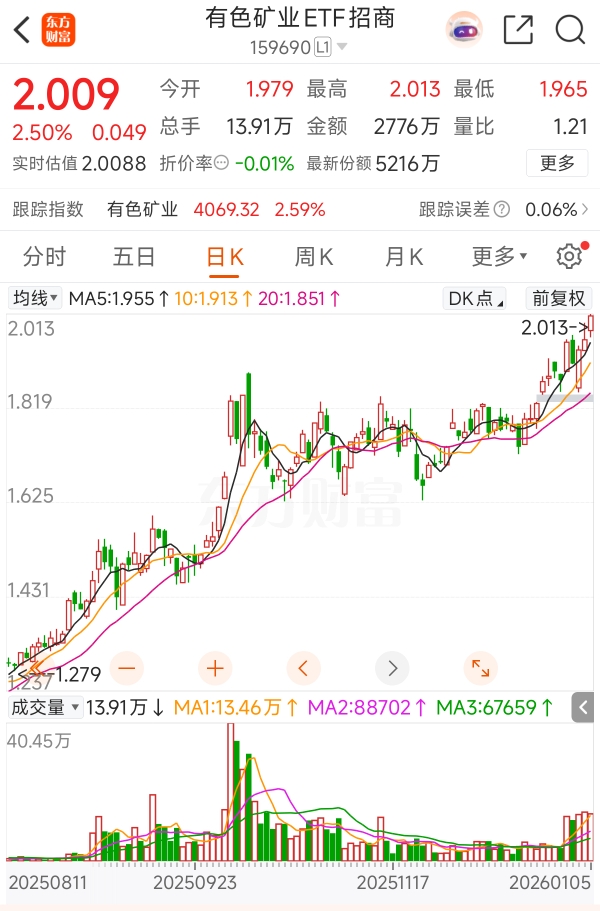This screenshot has height=911, width=600.
Task: Open chart settings gear icon
Action: point(569,257)
